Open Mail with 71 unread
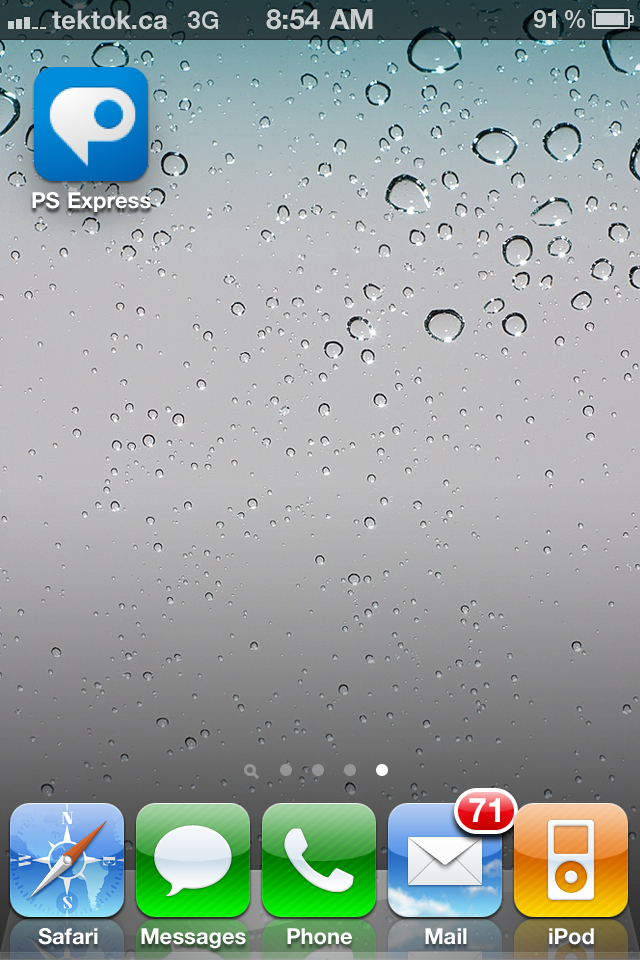This screenshot has width=640, height=960. point(445,860)
